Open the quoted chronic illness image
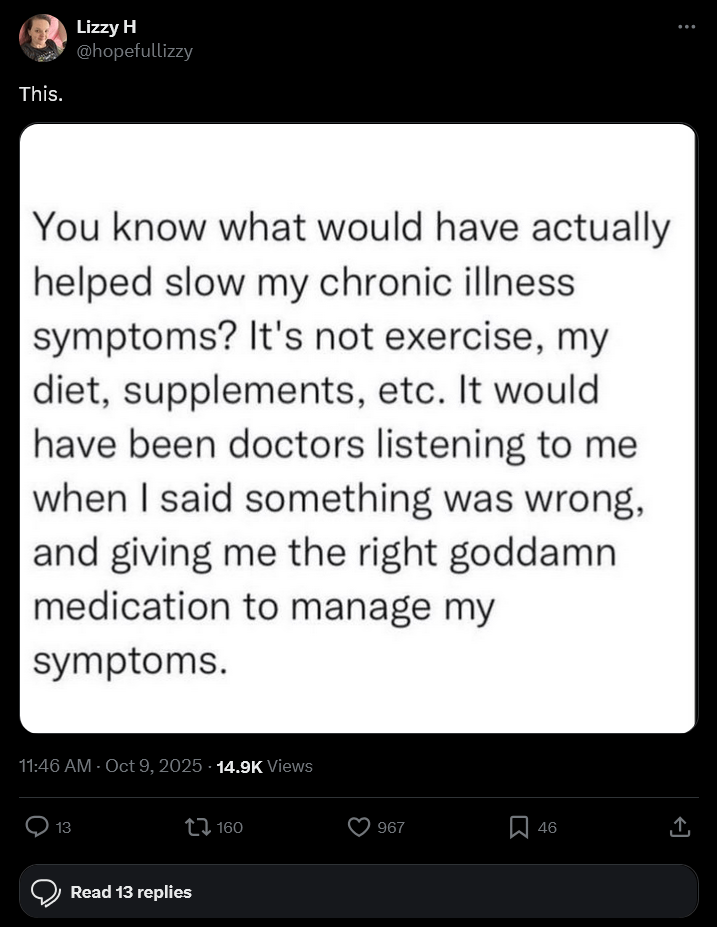The height and width of the screenshot is (927, 717). coord(358,428)
